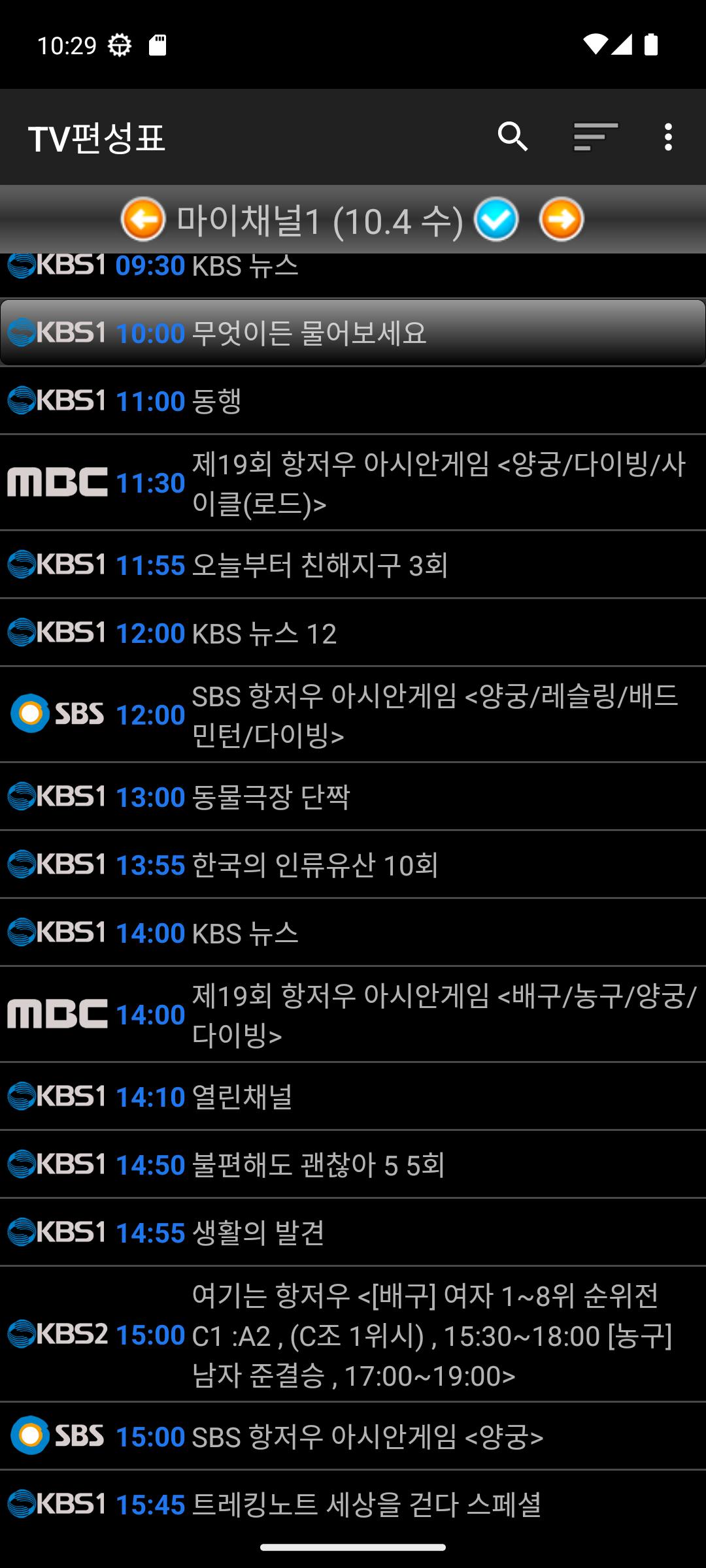The width and height of the screenshot is (706, 1568).
Task: Select MBC 14:00 항저우 아시안게임 row
Action: click(x=353, y=1015)
